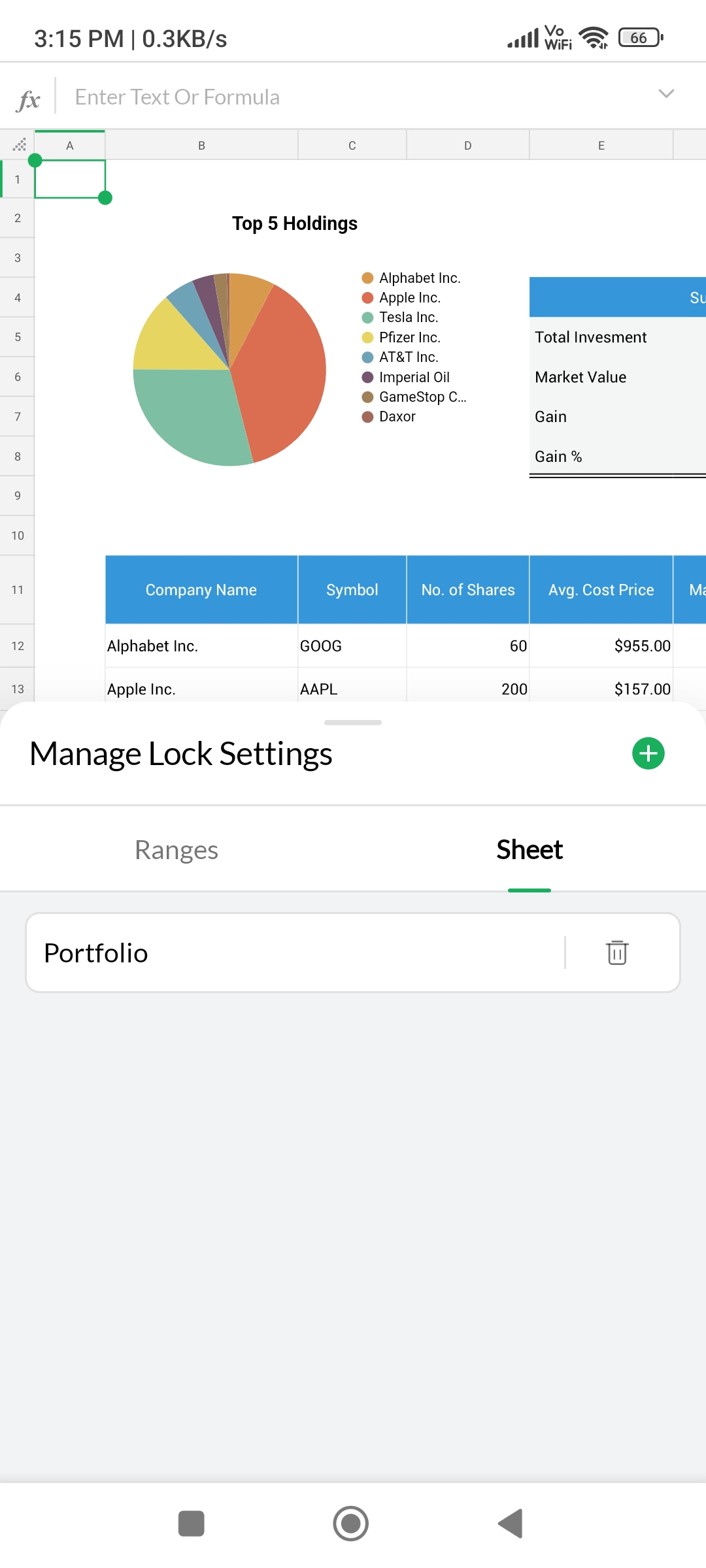Select row 5 header
706x1568 pixels.
click(x=18, y=337)
